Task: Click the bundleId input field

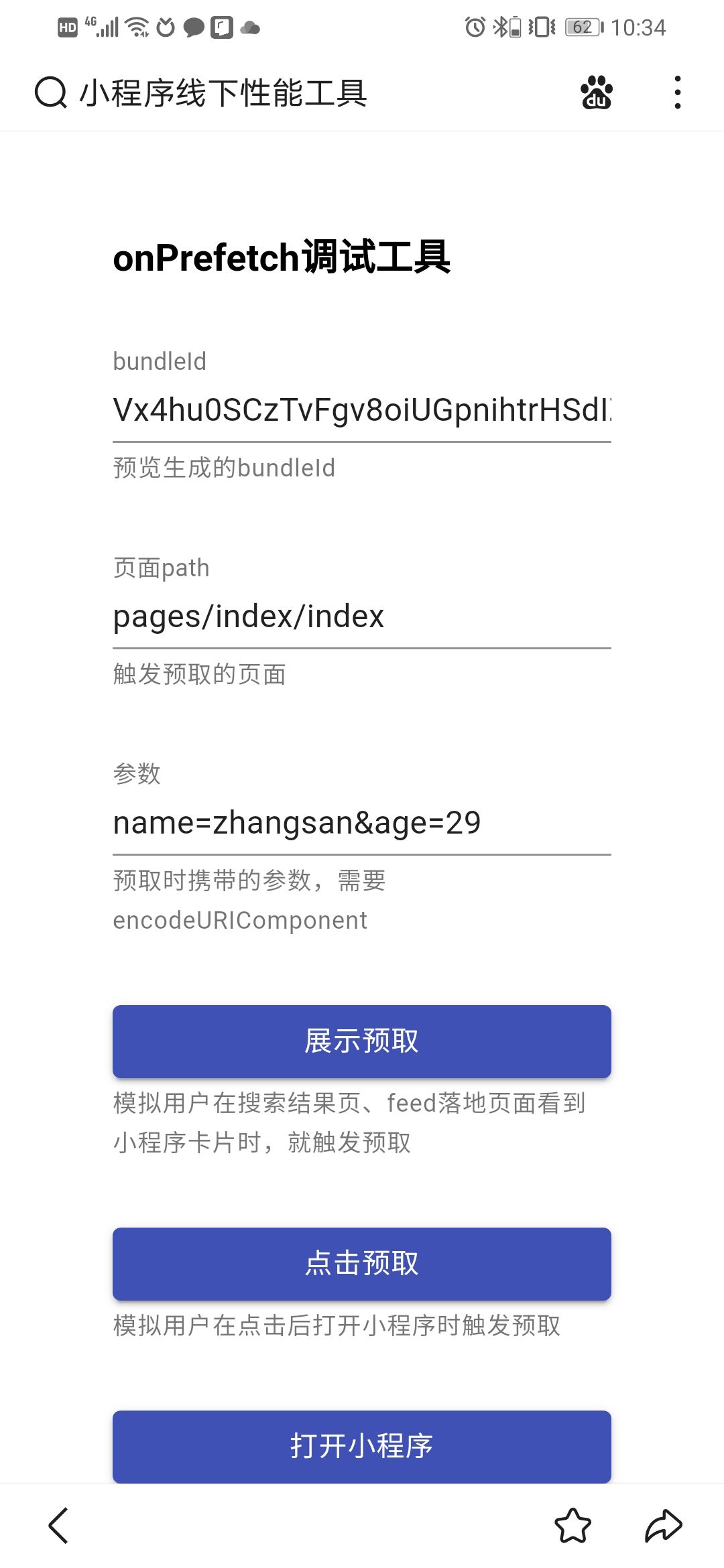Action: (362, 409)
